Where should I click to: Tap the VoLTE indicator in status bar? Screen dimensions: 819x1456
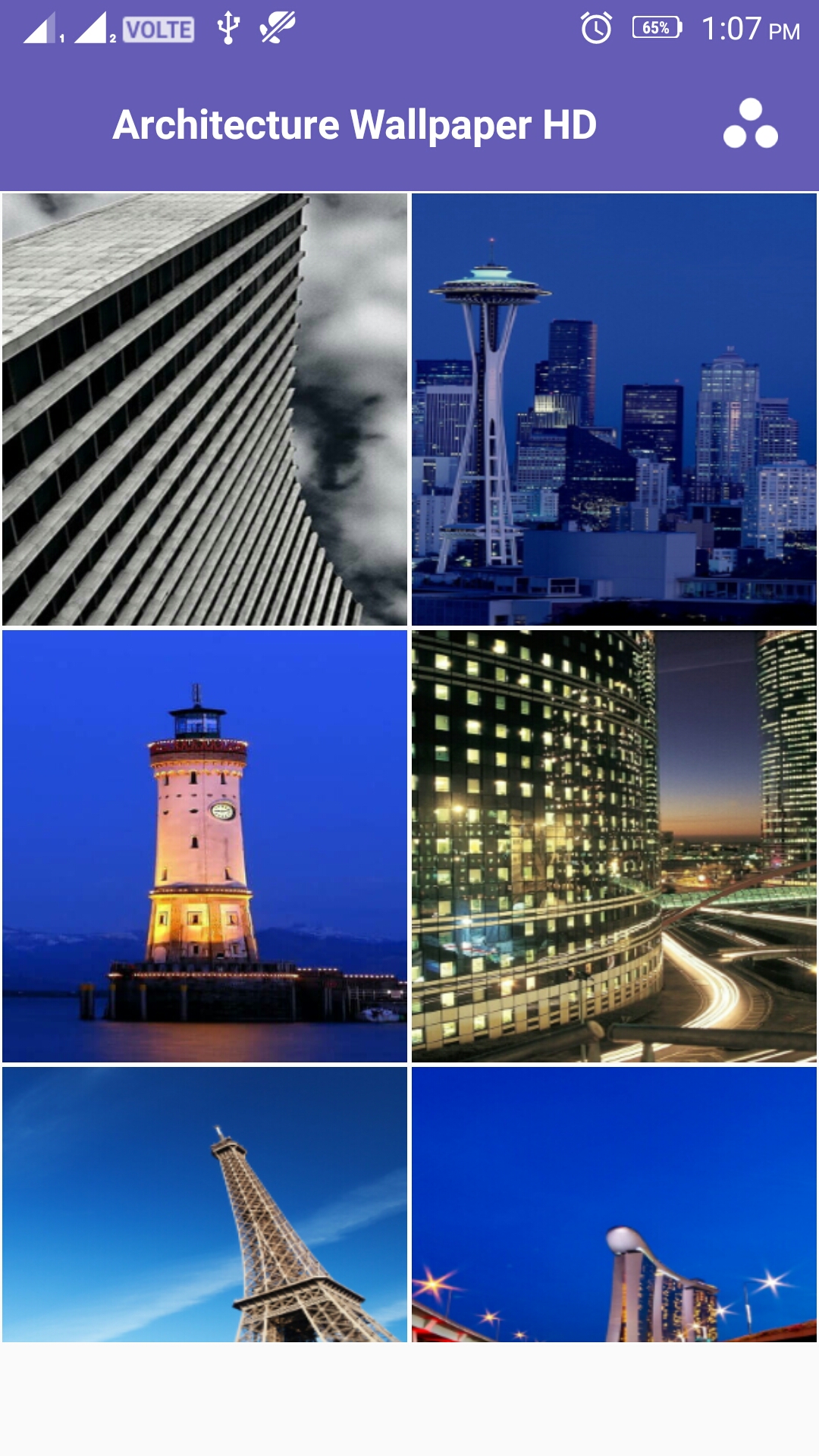157,30
